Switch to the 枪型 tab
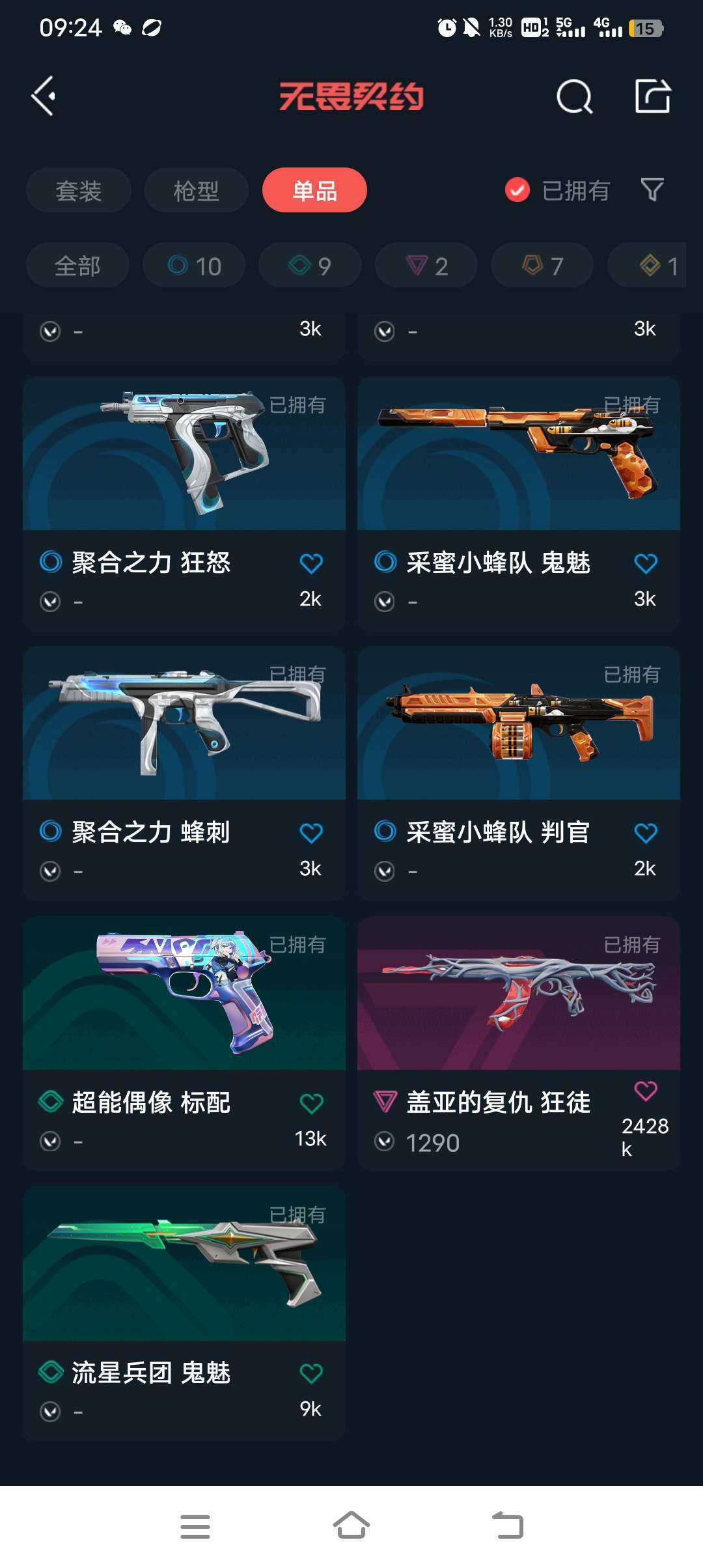The width and height of the screenshot is (703, 1568). [196, 190]
